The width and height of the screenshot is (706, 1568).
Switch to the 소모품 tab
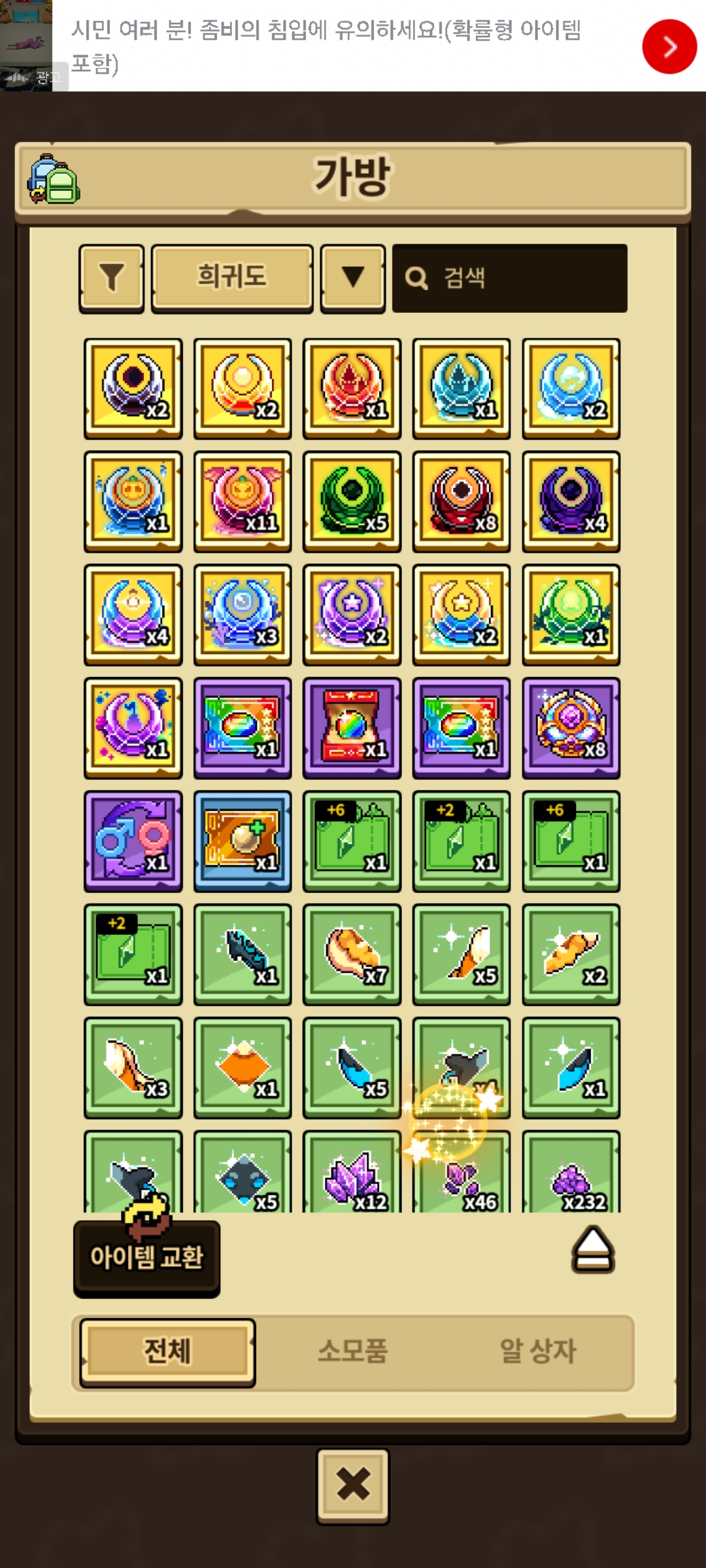(x=353, y=1352)
